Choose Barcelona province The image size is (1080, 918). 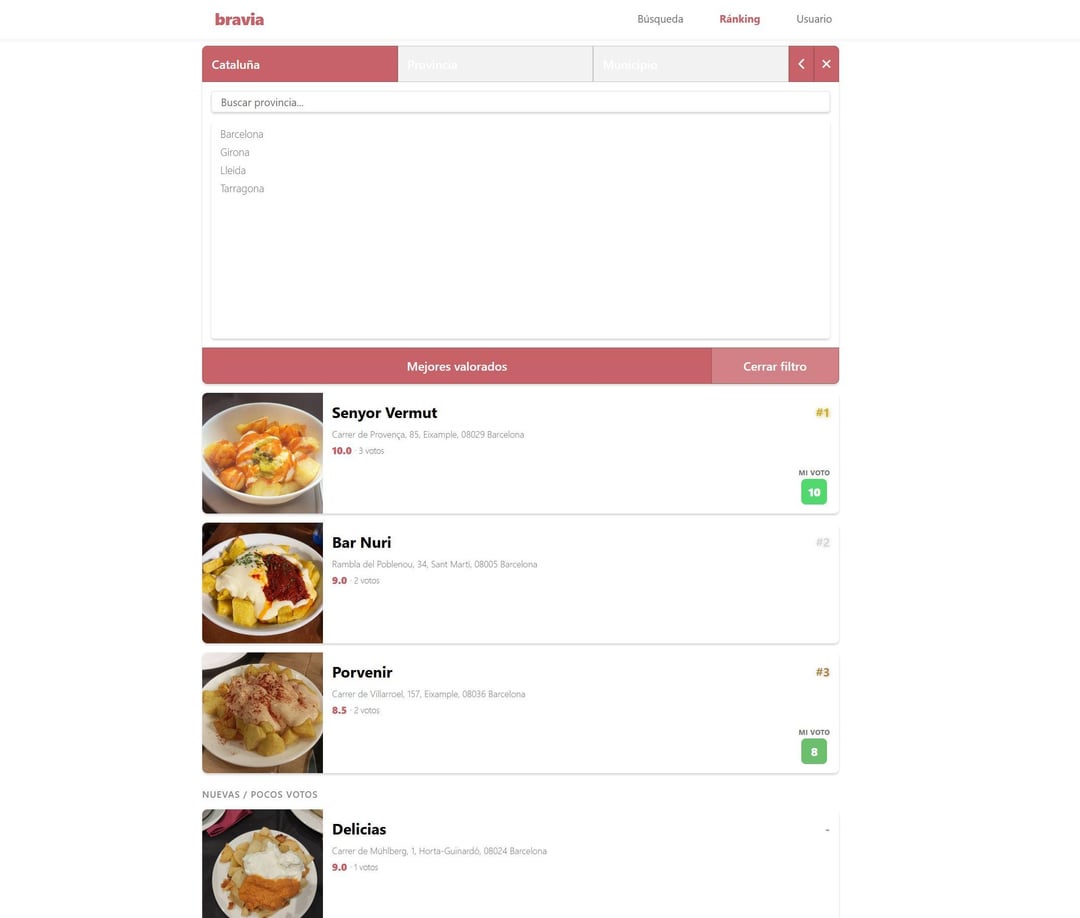pos(242,134)
